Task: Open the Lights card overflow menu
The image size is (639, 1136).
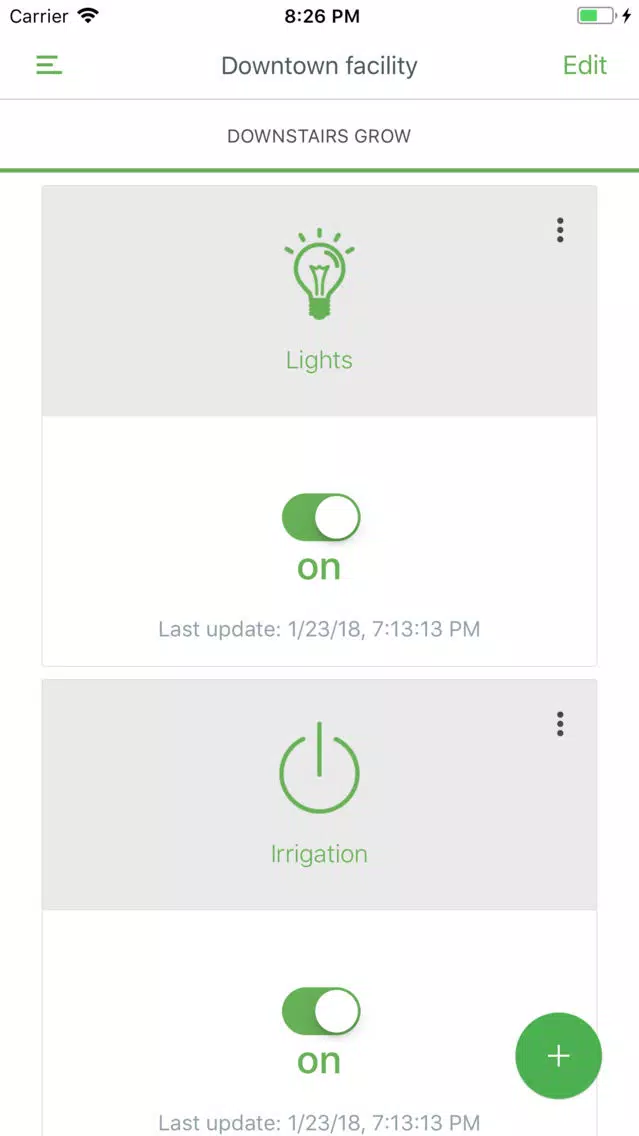Action: click(559, 230)
